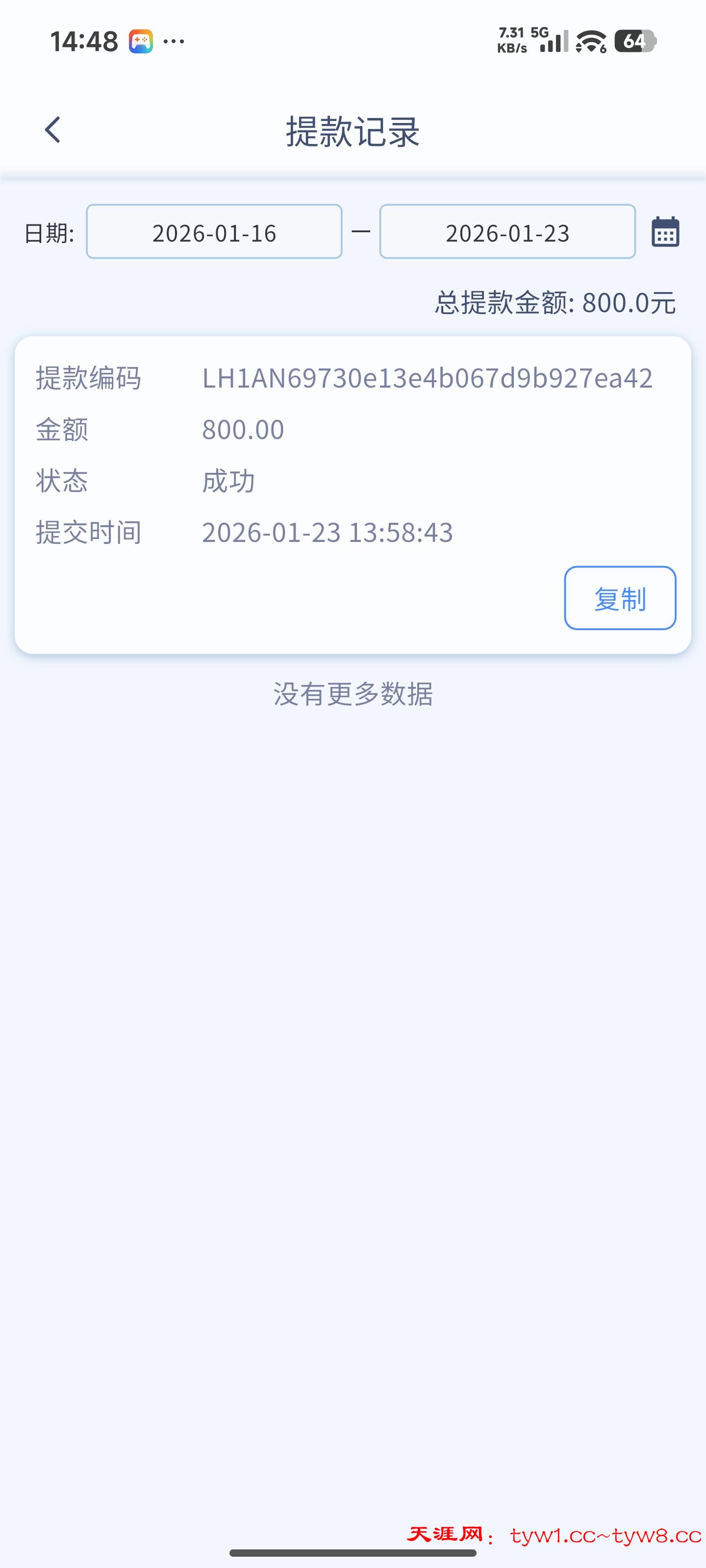Tap the back arrow to leave 提款记录

pyautogui.click(x=52, y=129)
